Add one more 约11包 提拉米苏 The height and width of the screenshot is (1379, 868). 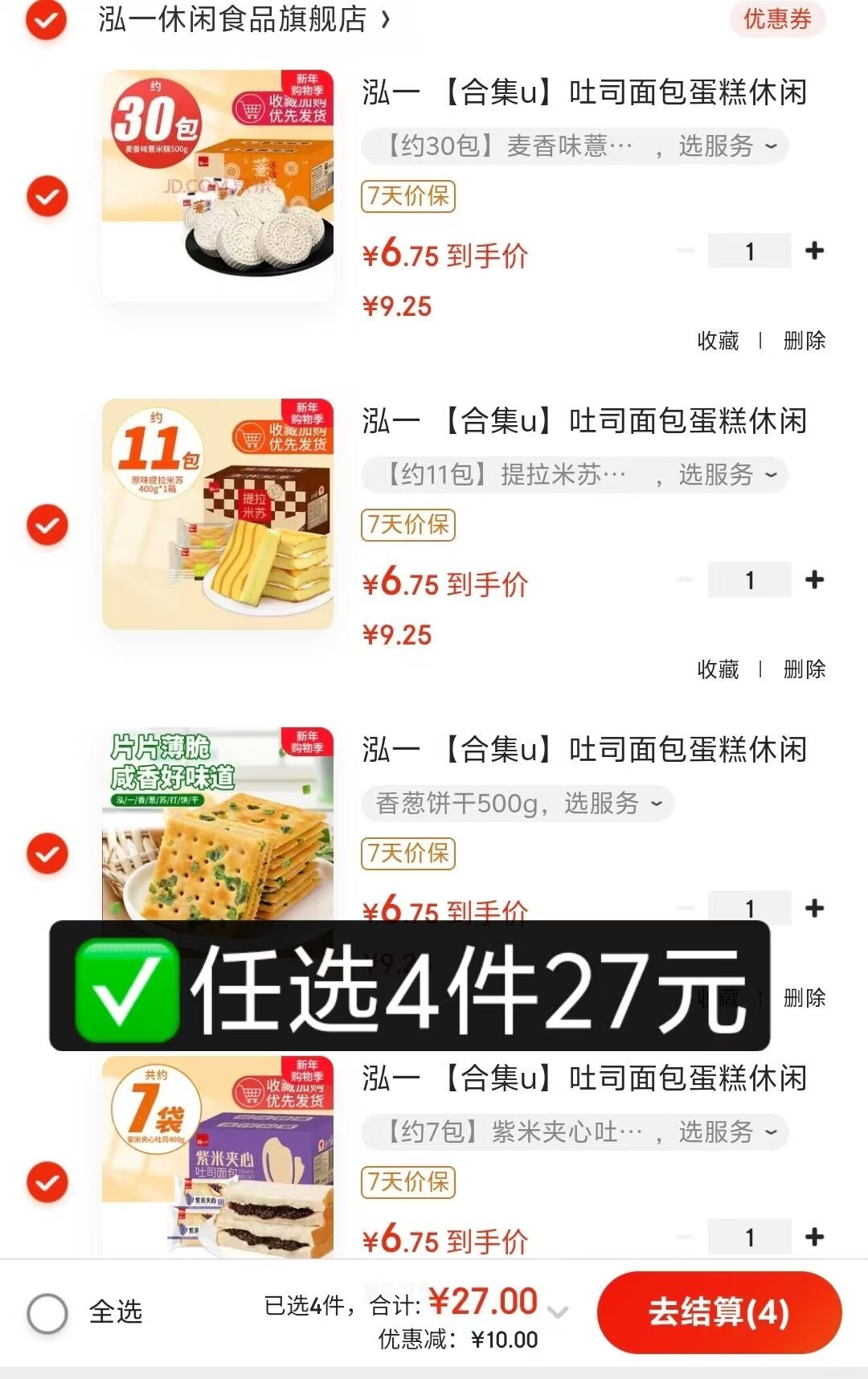click(x=814, y=580)
